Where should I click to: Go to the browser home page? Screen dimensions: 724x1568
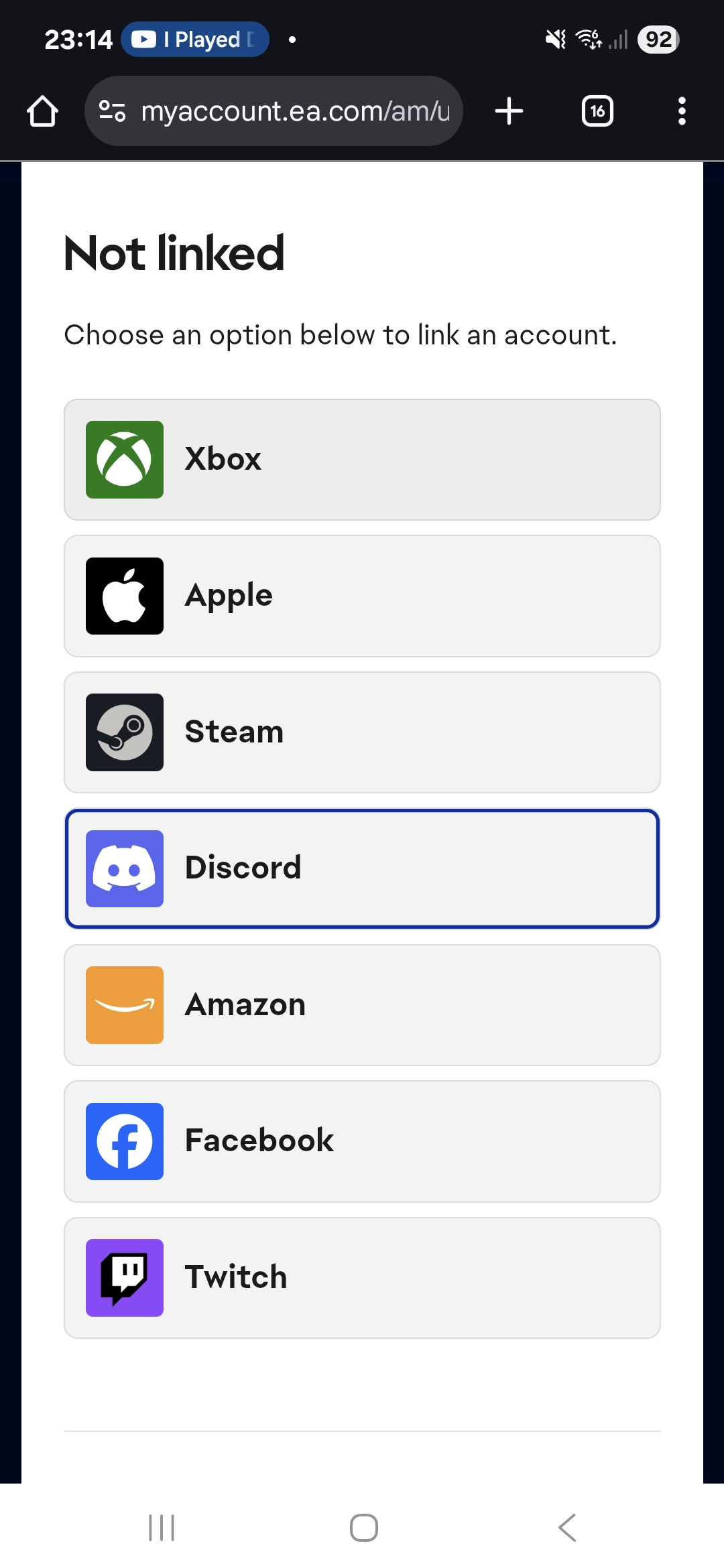pos(42,111)
